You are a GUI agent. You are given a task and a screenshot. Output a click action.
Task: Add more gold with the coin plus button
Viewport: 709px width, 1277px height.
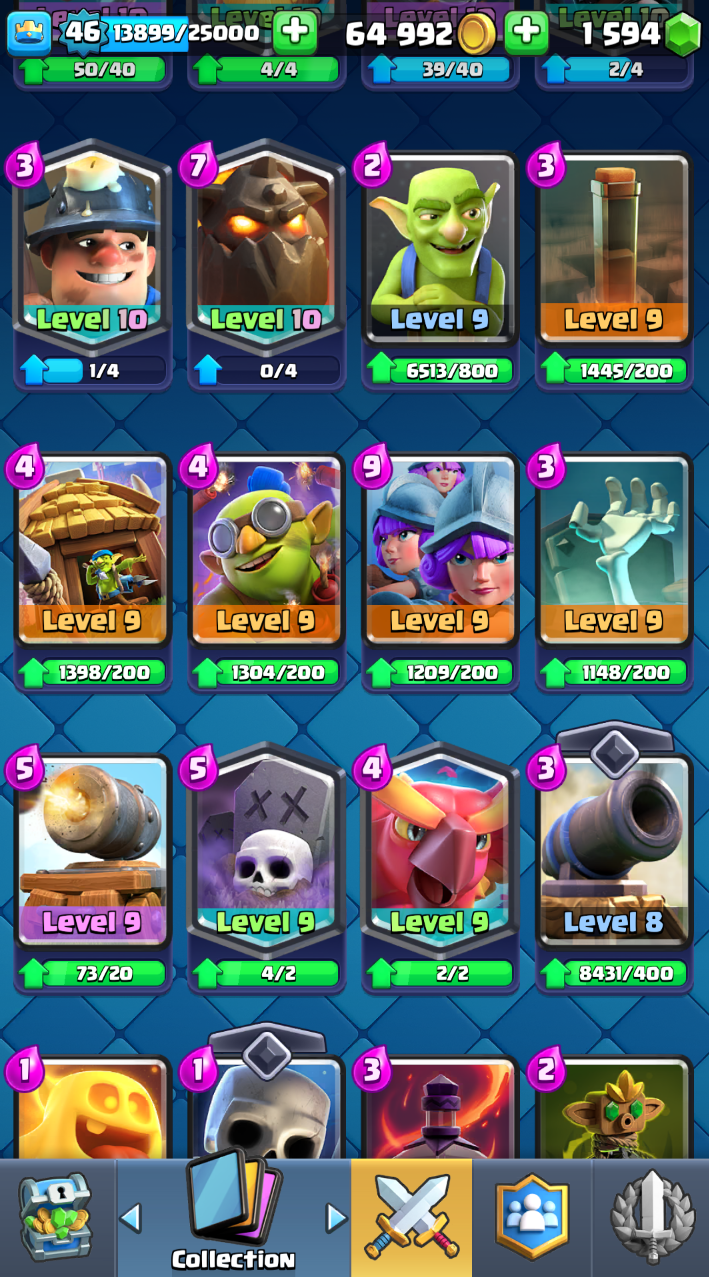[526, 33]
